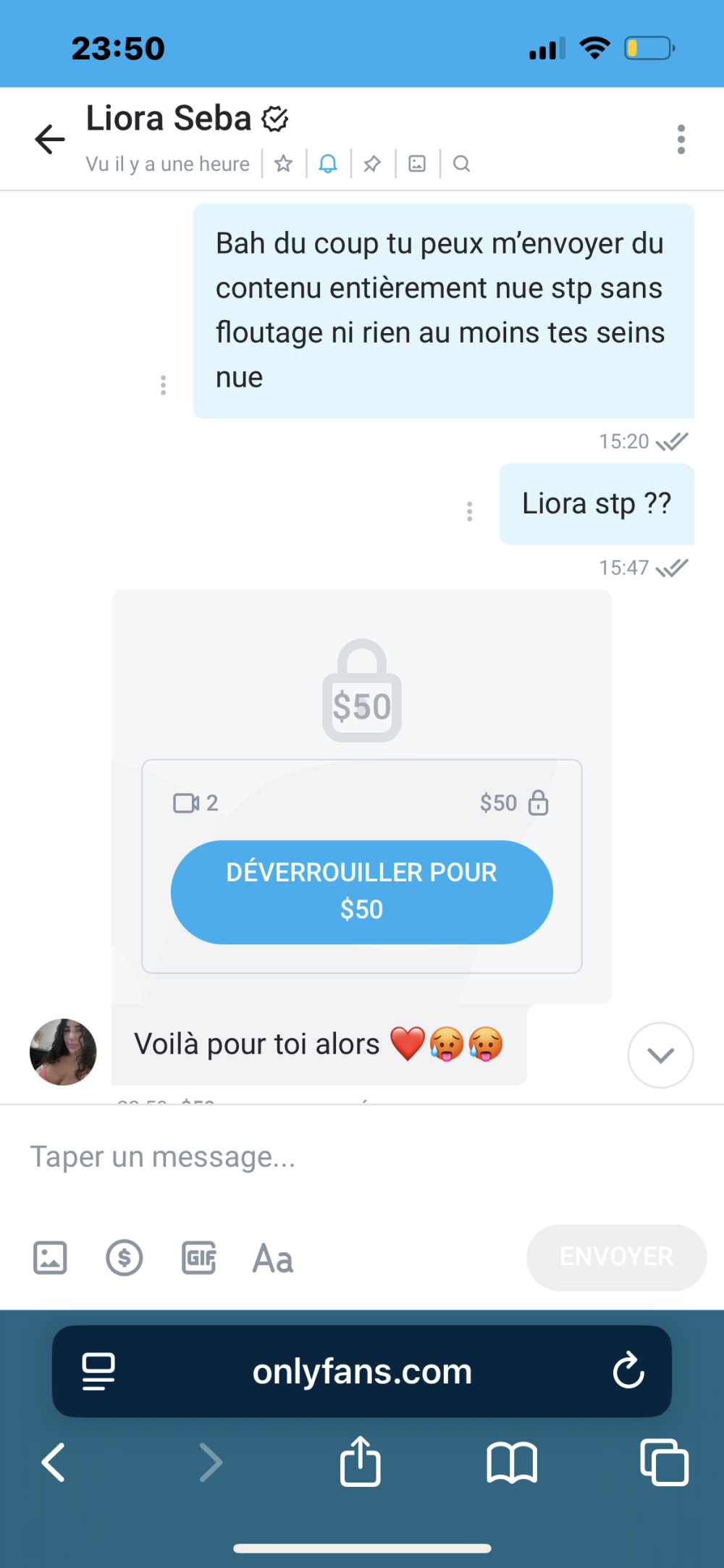Add chat to favorites with star icon
The height and width of the screenshot is (1568, 724).
pyautogui.click(x=283, y=164)
